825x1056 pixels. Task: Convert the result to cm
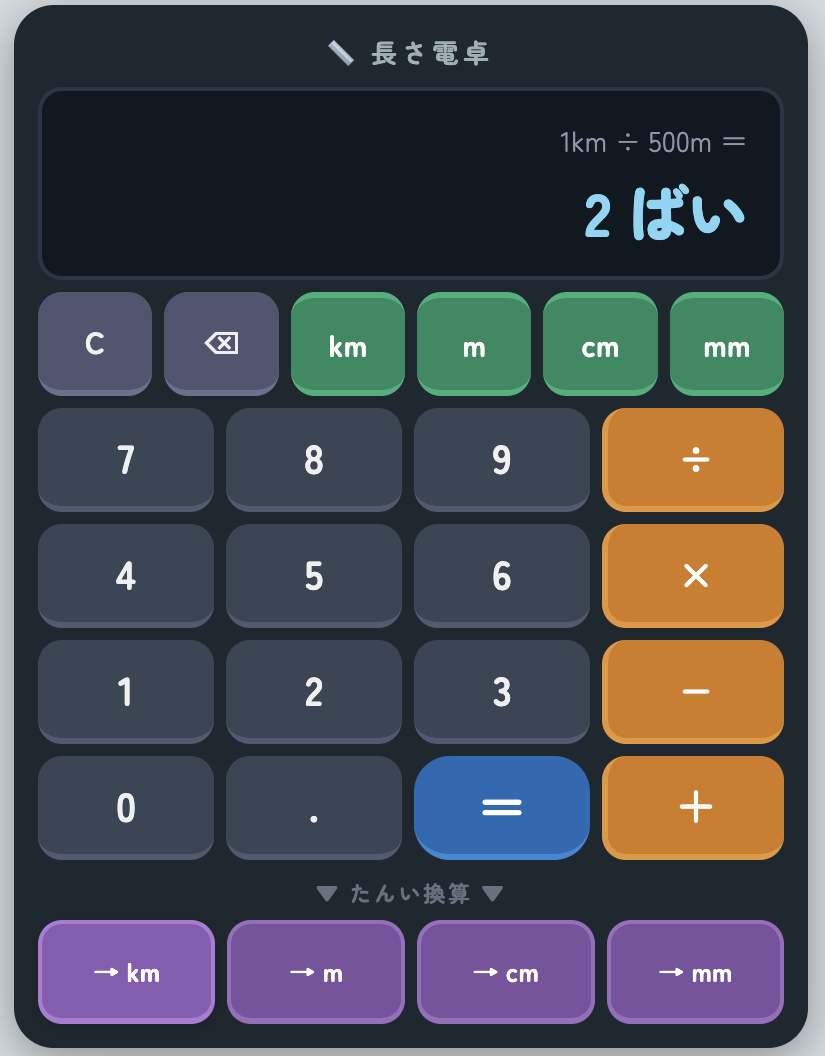point(506,972)
